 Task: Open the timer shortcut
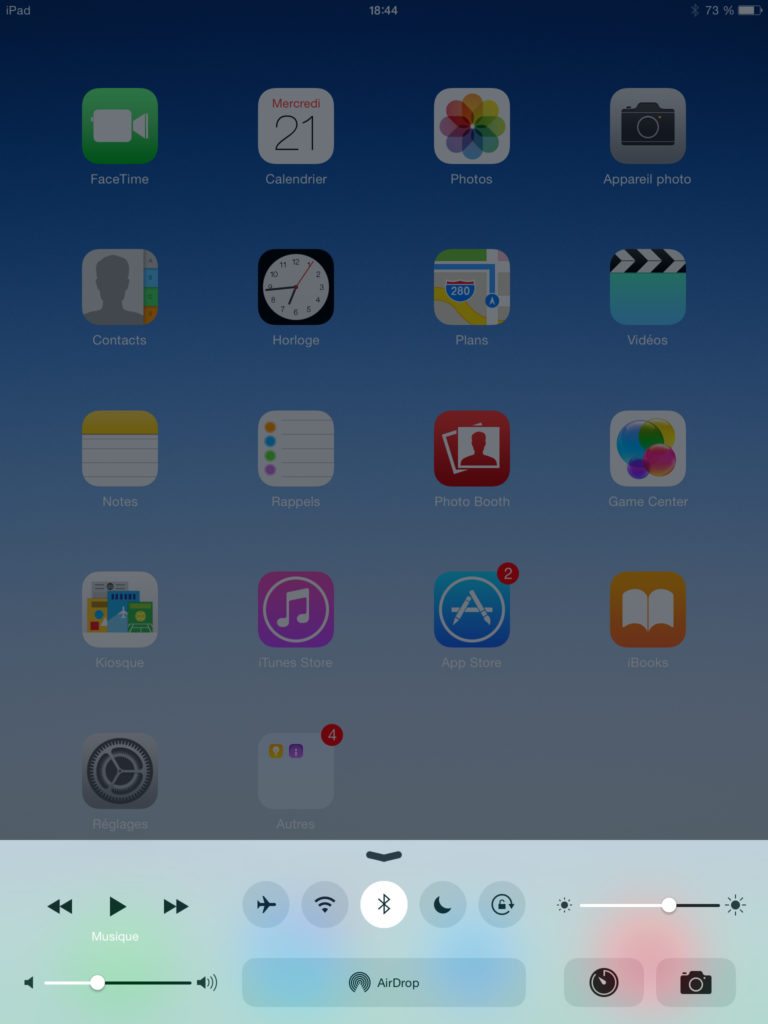click(603, 982)
